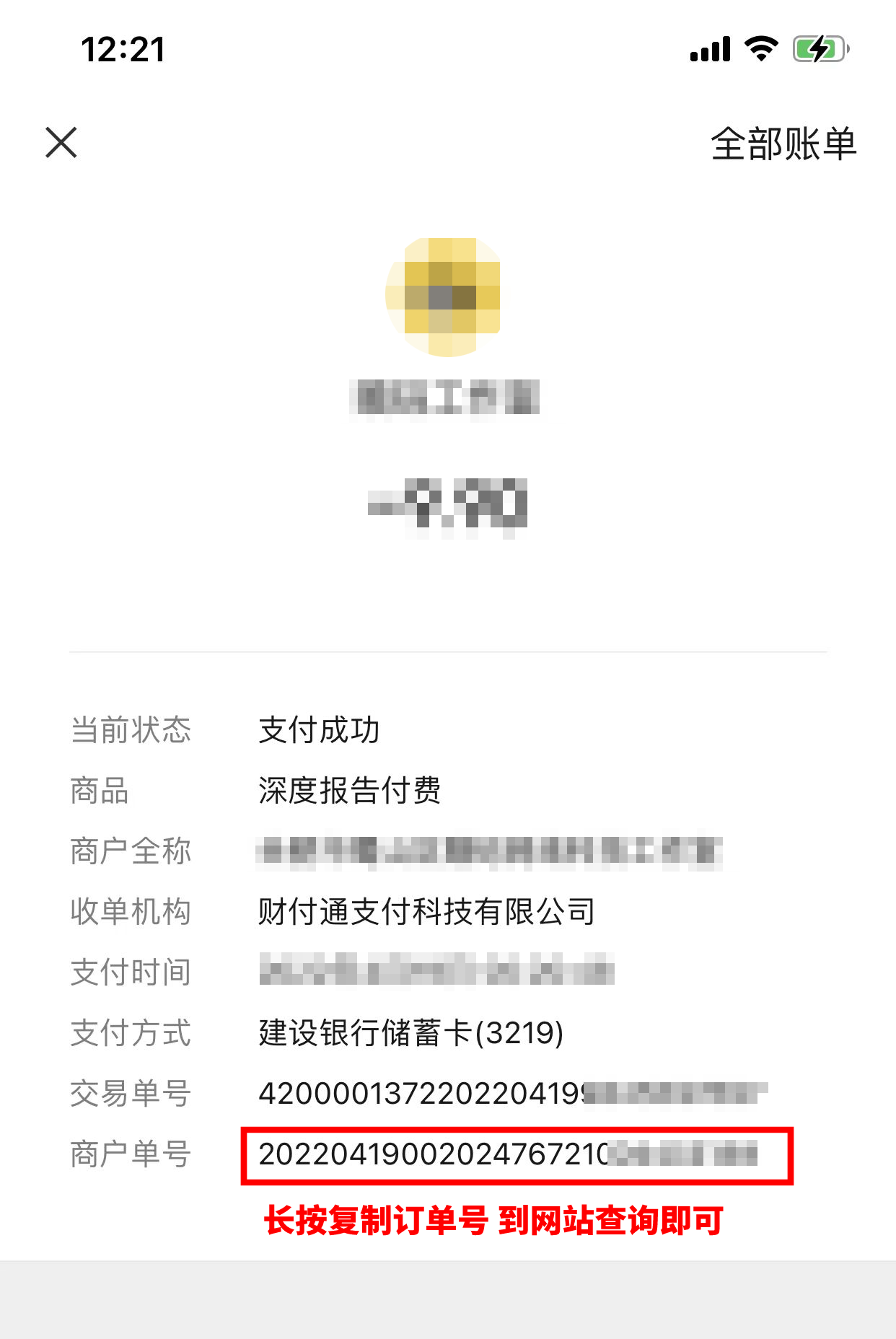Tap the 支付成功 payment status text
The width and height of the screenshot is (896, 1339).
(322, 731)
